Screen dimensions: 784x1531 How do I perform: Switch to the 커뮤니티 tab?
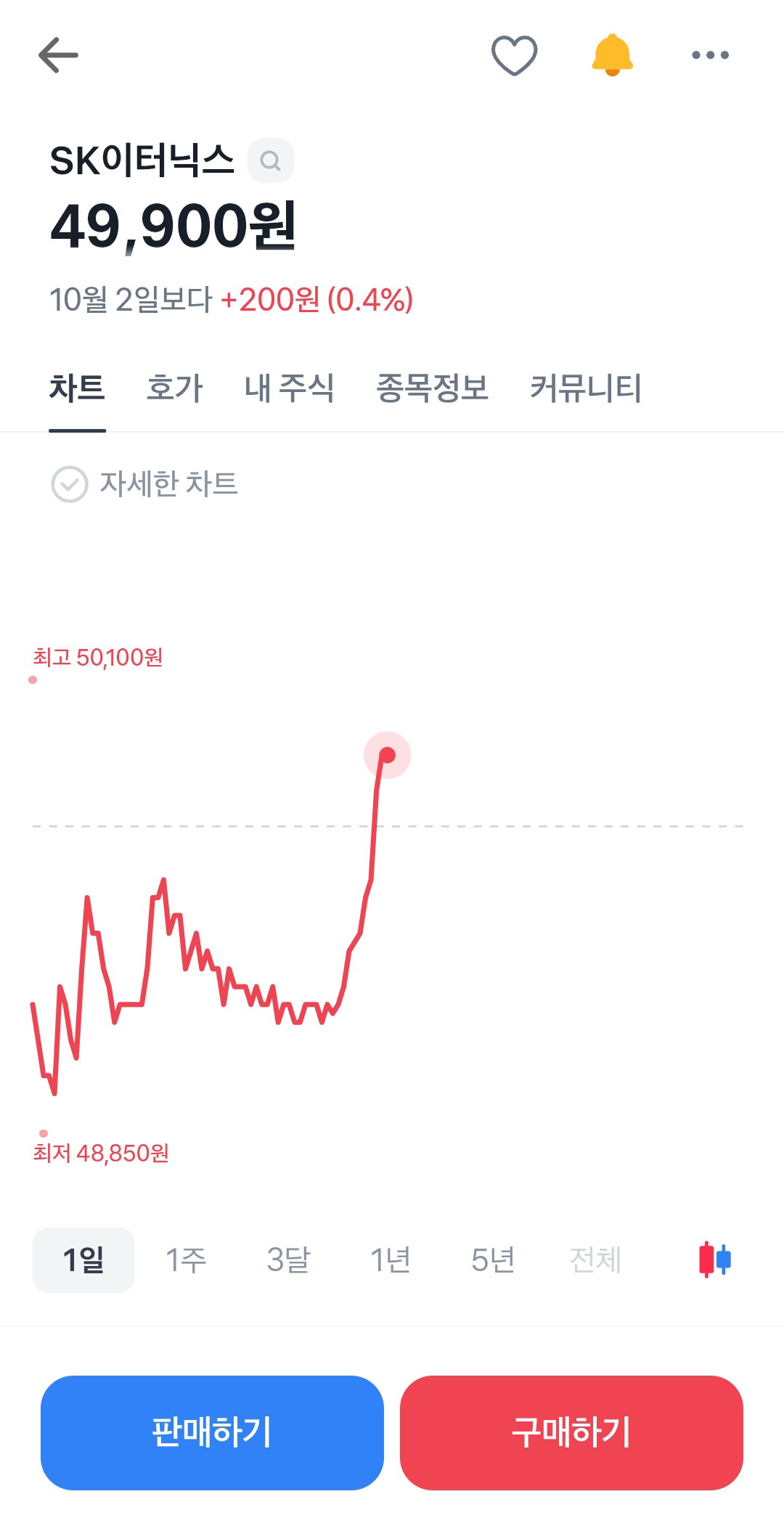click(x=586, y=388)
